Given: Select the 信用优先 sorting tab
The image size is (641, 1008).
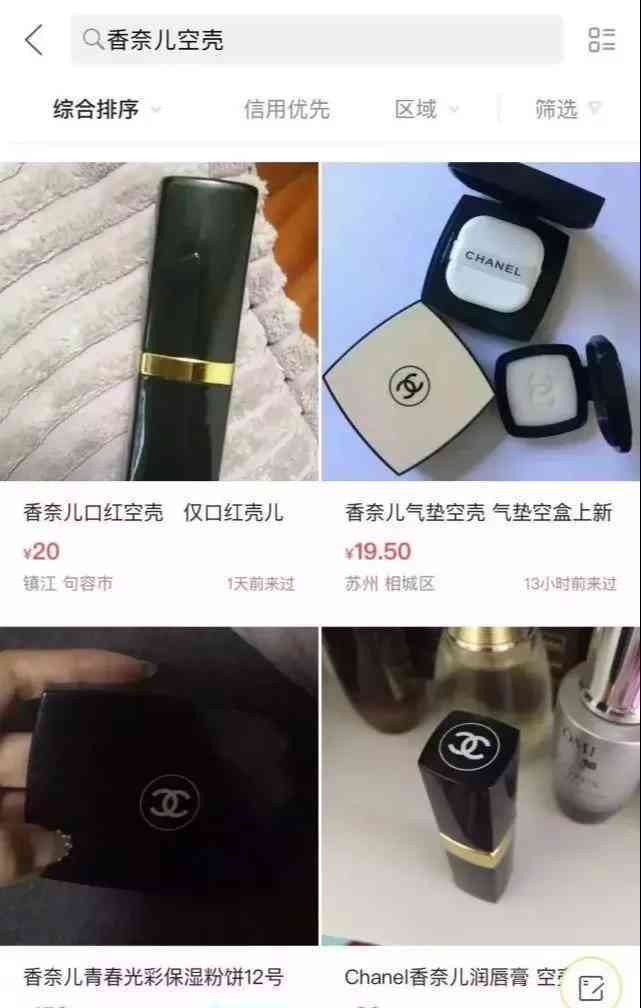Looking at the screenshot, I should 286,110.
